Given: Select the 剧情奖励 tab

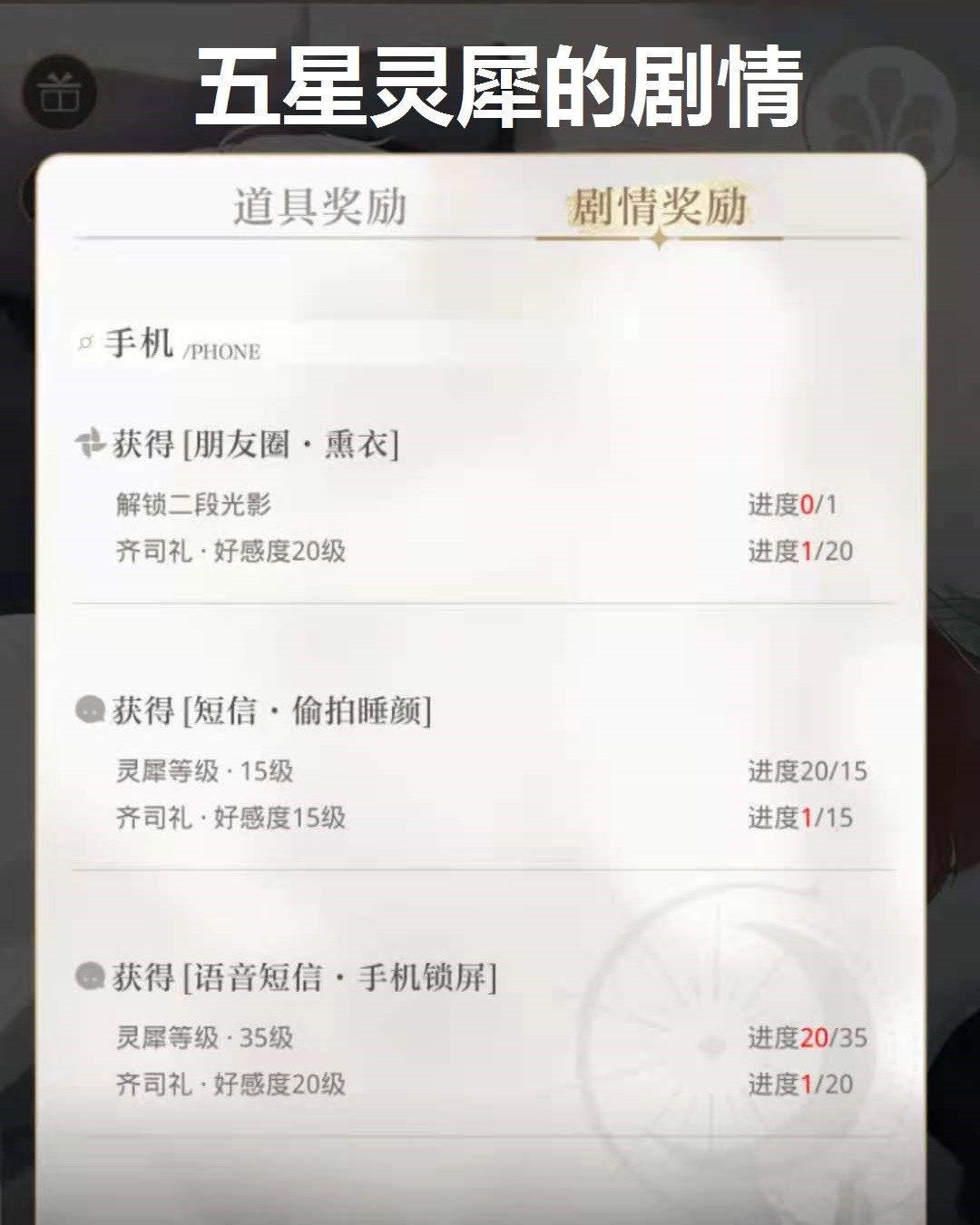Looking at the screenshot, I should [x=658, y=207].
